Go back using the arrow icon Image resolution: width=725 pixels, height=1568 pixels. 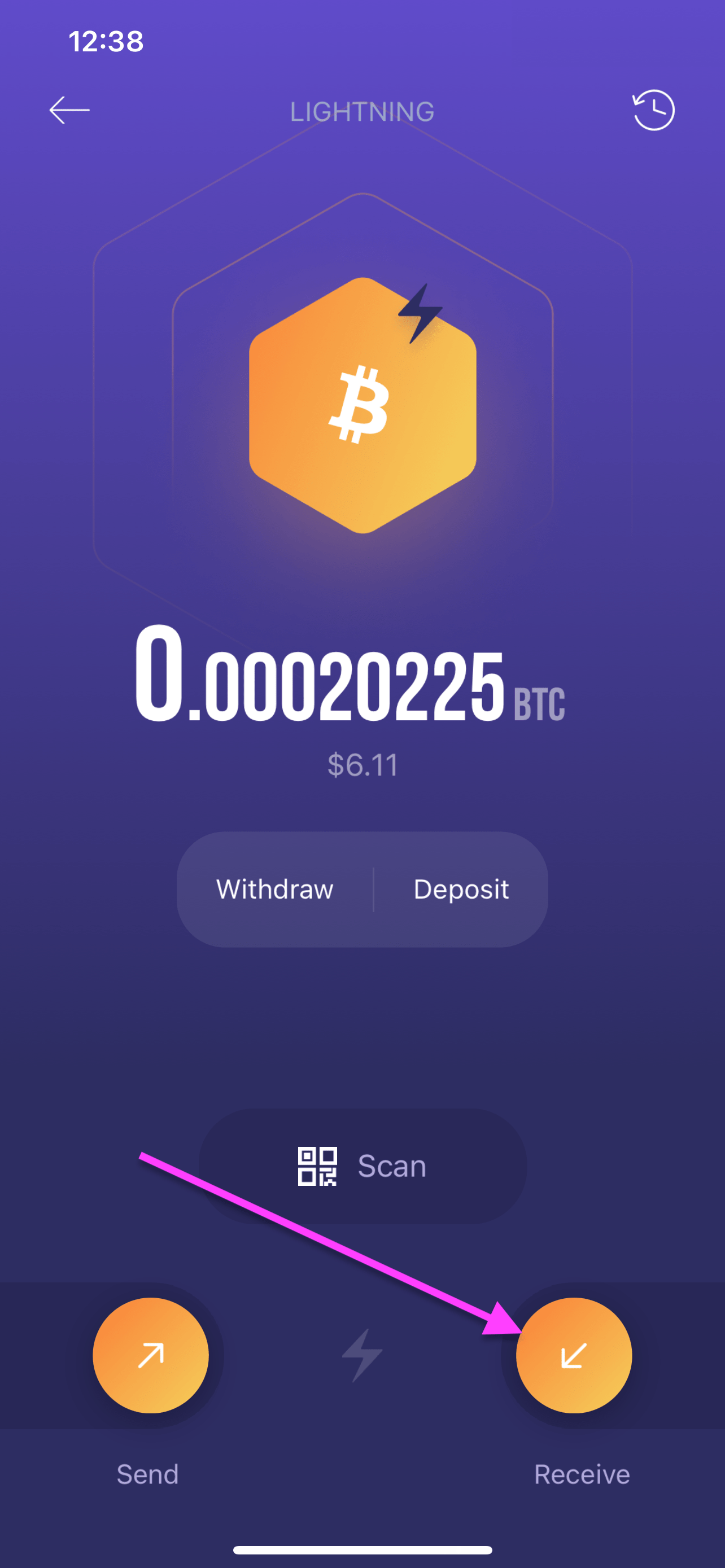[x=69, y=110]
